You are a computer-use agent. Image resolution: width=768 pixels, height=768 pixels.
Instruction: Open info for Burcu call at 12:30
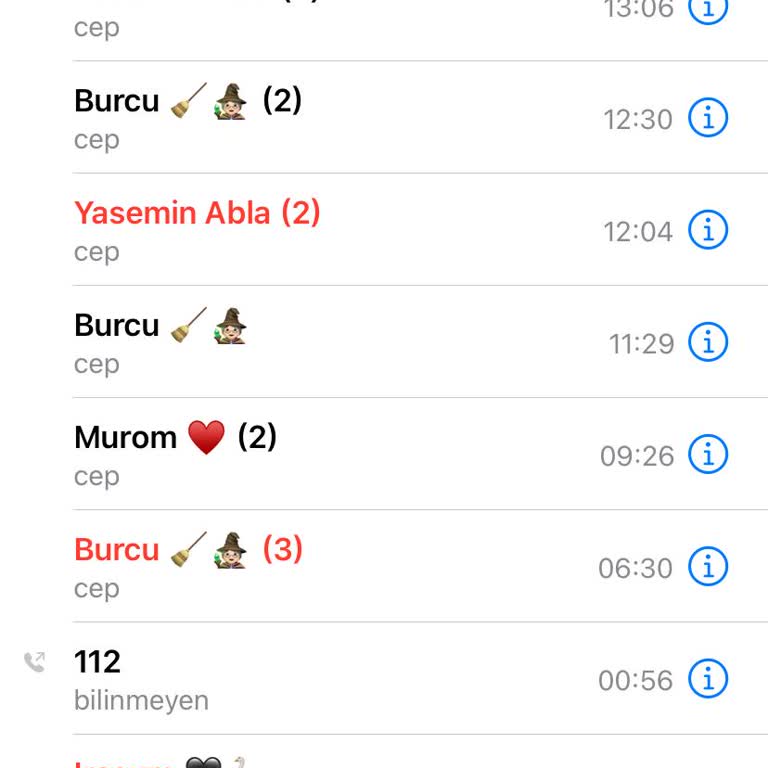(x=708, y=118)
